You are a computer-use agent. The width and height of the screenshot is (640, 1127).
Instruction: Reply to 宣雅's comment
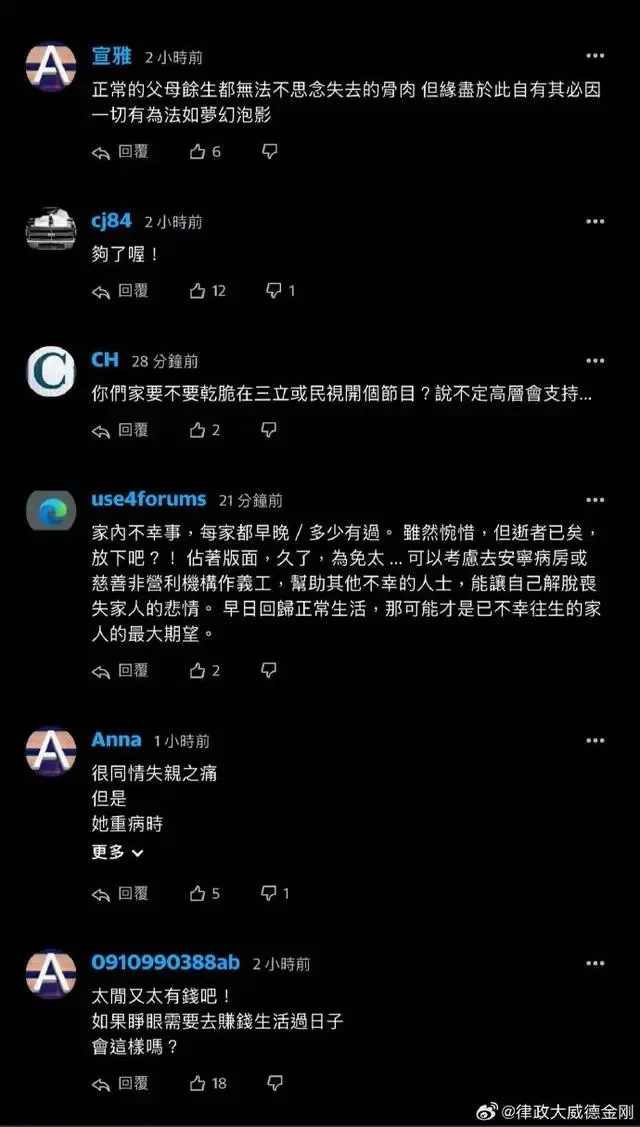120,152
